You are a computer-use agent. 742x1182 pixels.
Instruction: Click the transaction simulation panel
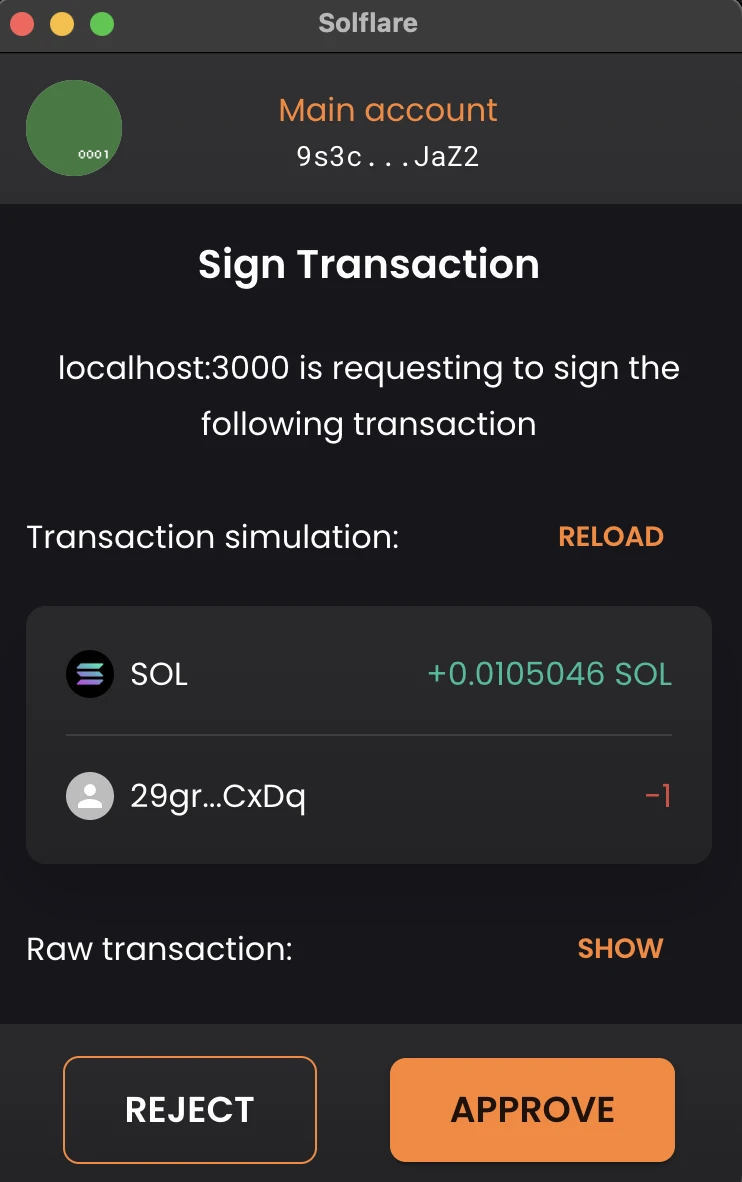(x=368, y=734)
